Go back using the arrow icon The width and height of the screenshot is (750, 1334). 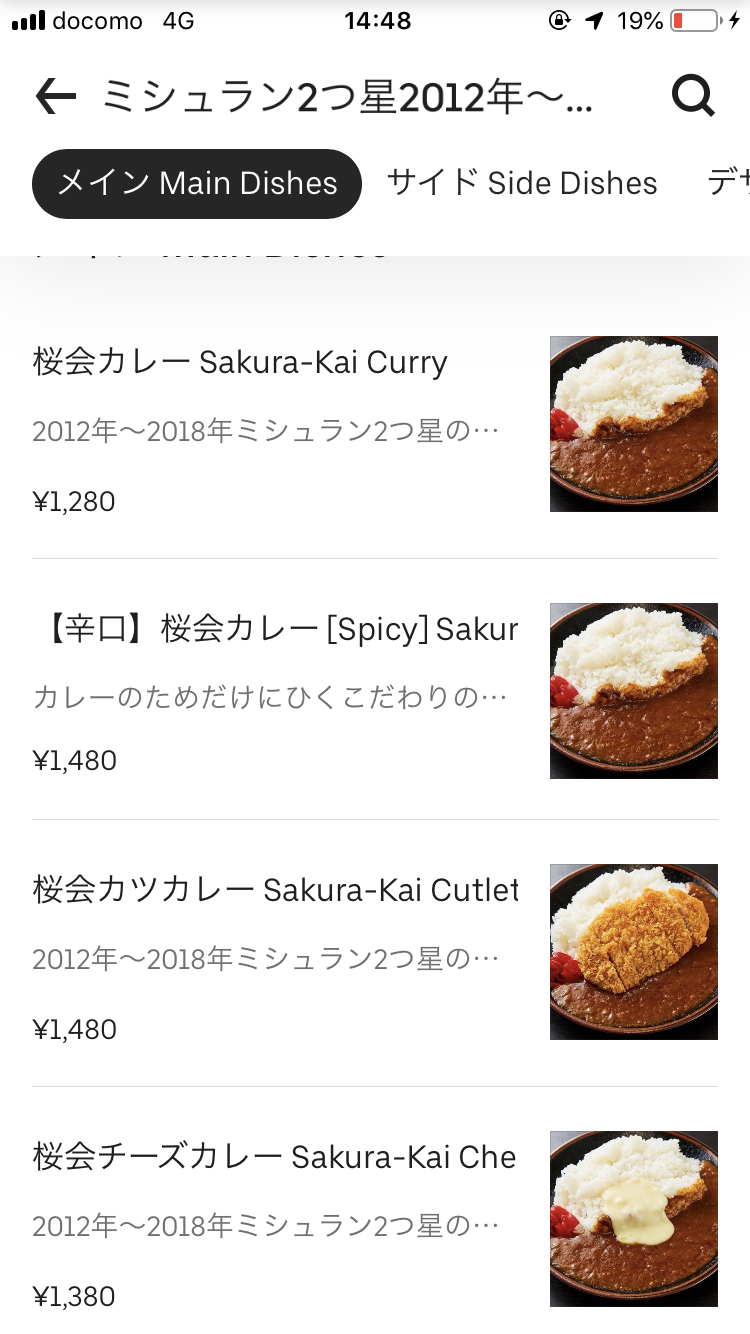[x=56, y=96]
